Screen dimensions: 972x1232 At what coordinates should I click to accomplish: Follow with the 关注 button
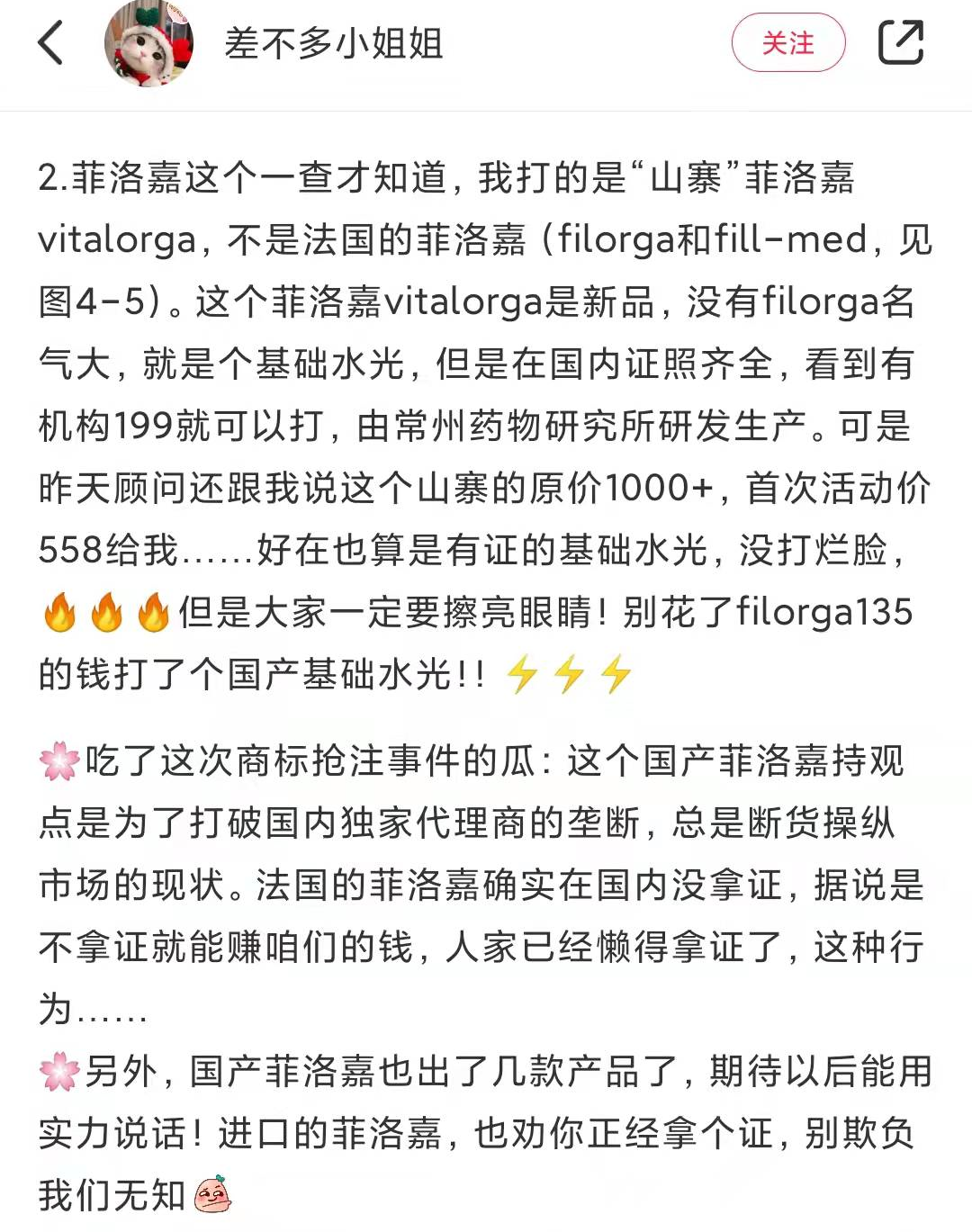click(787, 43)
